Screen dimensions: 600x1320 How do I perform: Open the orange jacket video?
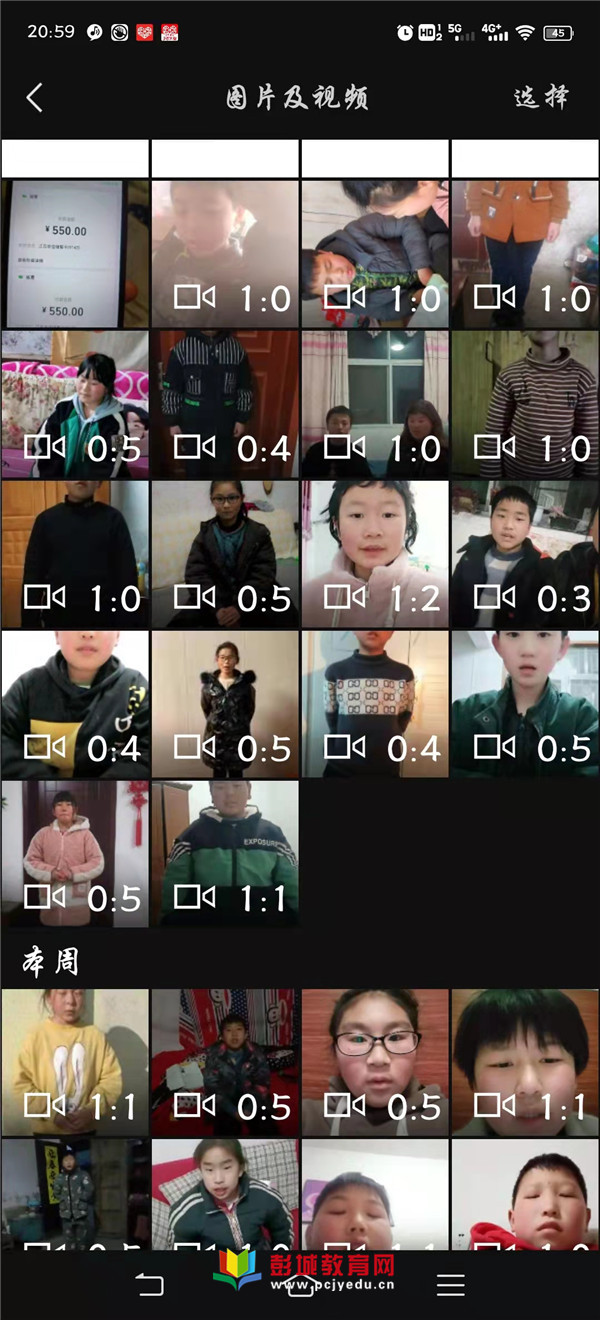[525, 254]
